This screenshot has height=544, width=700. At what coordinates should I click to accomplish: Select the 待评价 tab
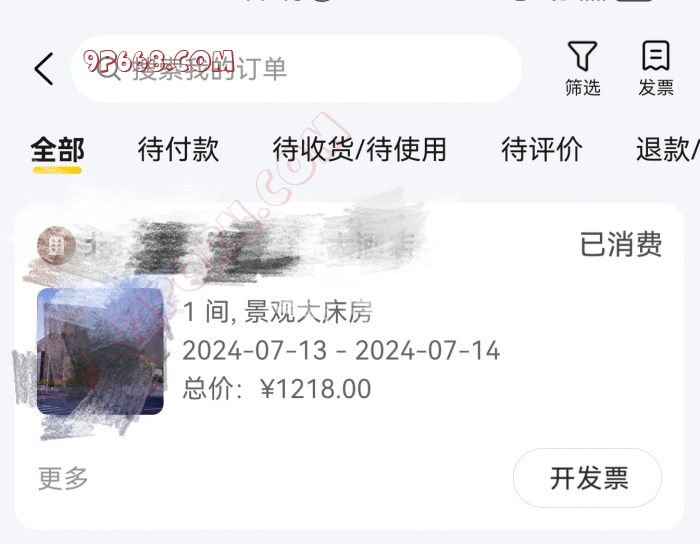pyautogui.click(x=541, y=150)
